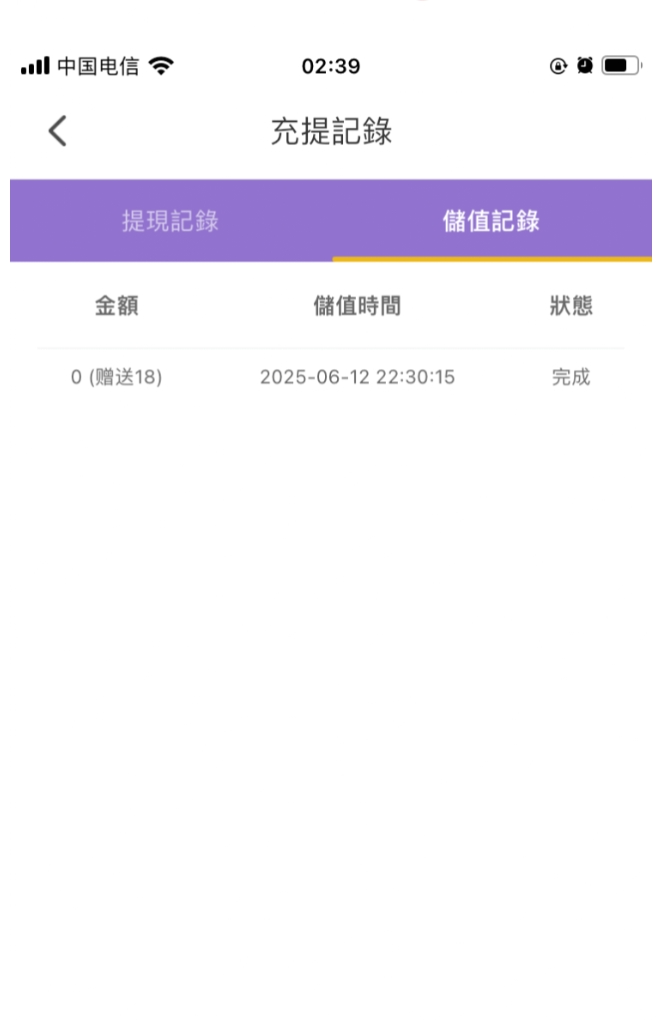Image resolution: width=662 pixels, height=1020 pixels.
Task: Go back from the 充提記錄 page
Action: 58,131
